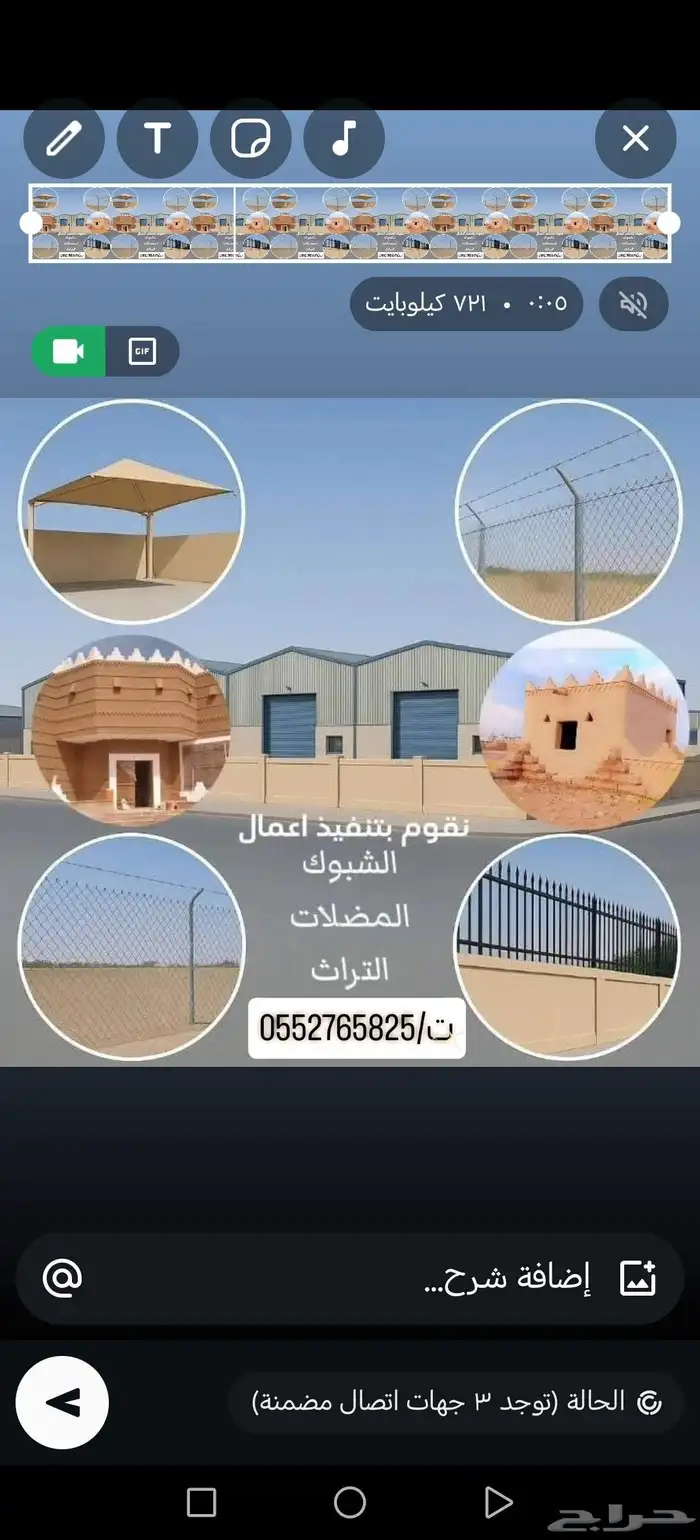Open the status recipients chip
This screenshot has height=1540, width=700.
(456, 1402)
